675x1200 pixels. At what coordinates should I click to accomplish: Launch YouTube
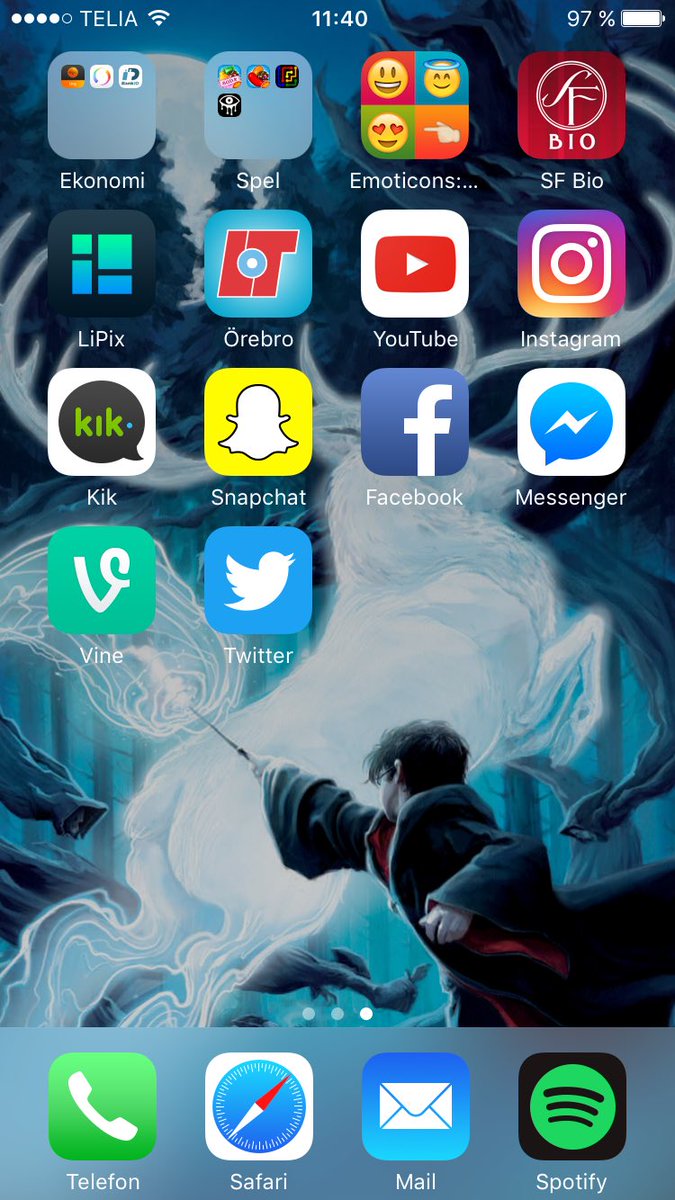(x=415, y=263)
